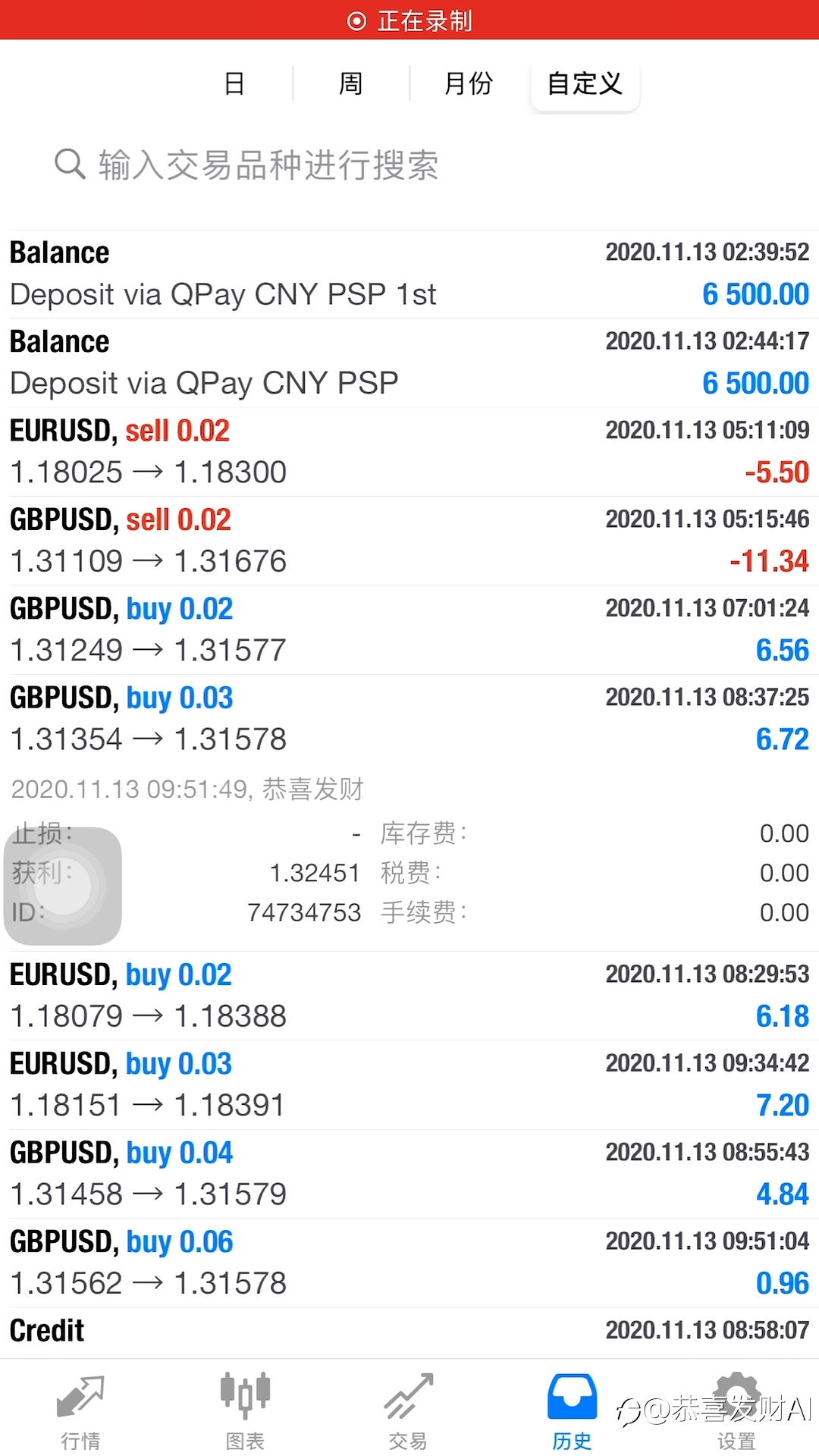Image resolution: width=819 pixels, height=1456 pixels.
Task: Expand the GBPUSD buy 0.02 trade
Action: pos(409,629)
